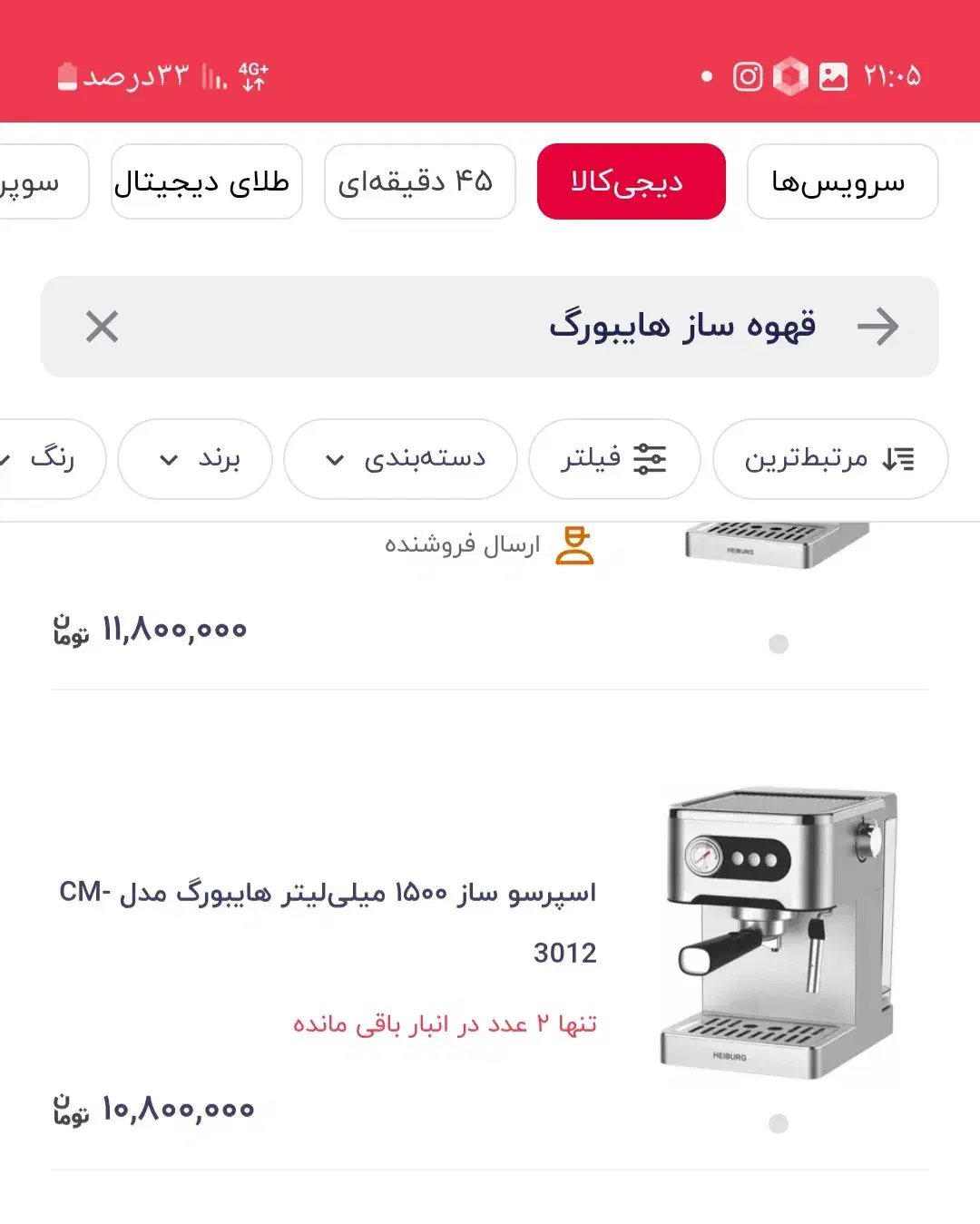Expand the دسته‌بندی dropdown
The height and width of the screenshot is (1224, 980).
pos(399,460)
